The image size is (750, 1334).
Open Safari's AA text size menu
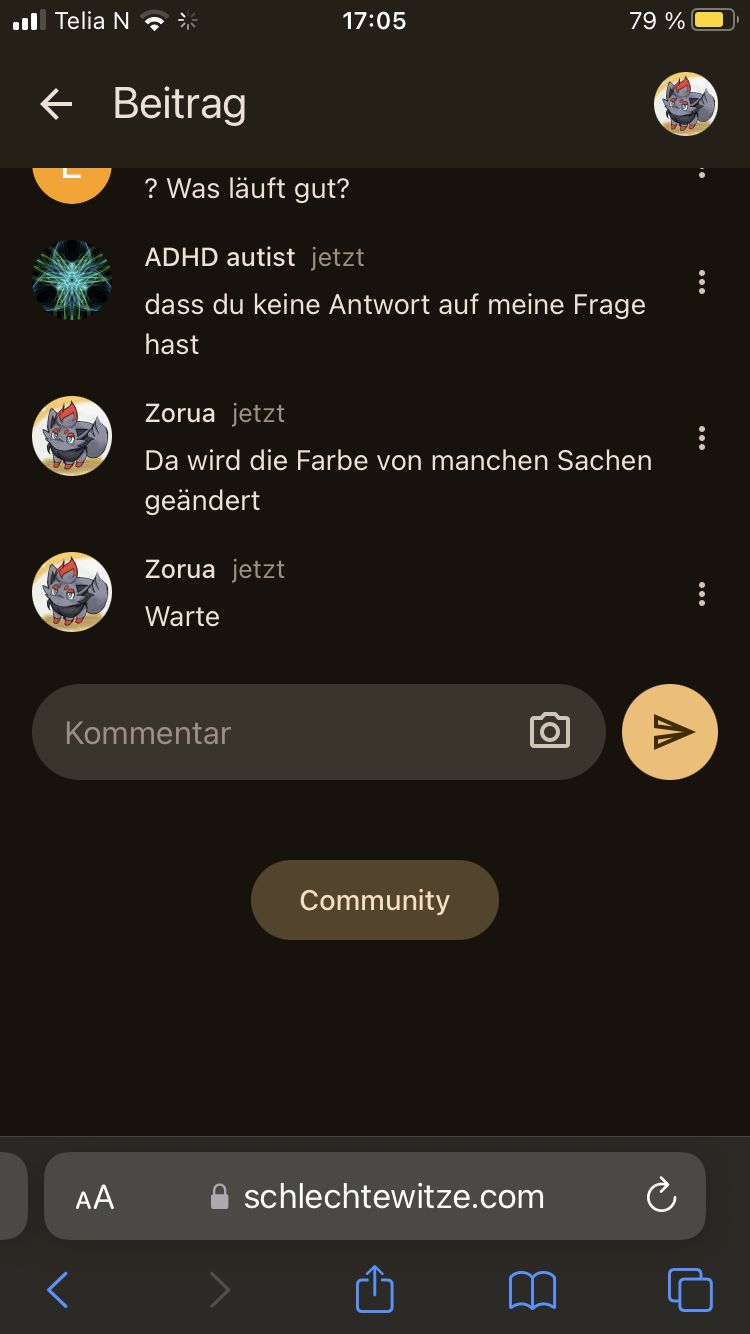pos(95,1197)
